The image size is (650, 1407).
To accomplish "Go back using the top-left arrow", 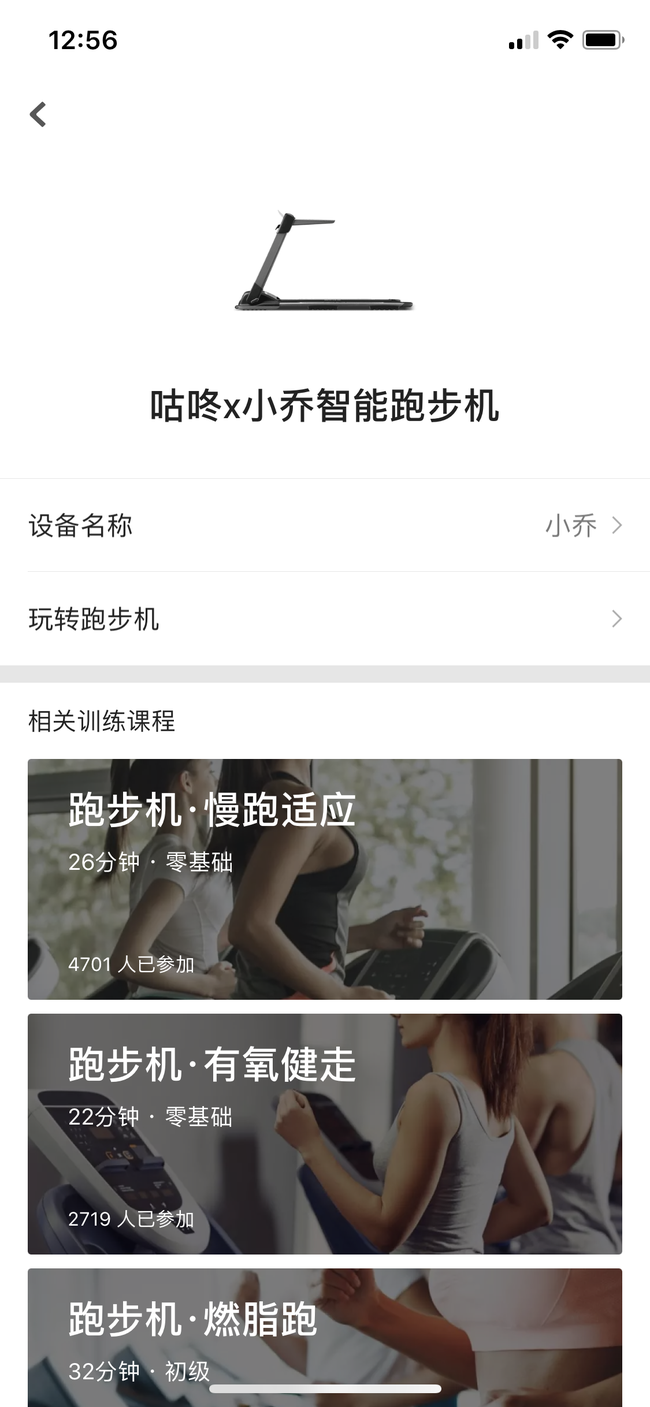I will pyautogui.click(x=38, y=115).
